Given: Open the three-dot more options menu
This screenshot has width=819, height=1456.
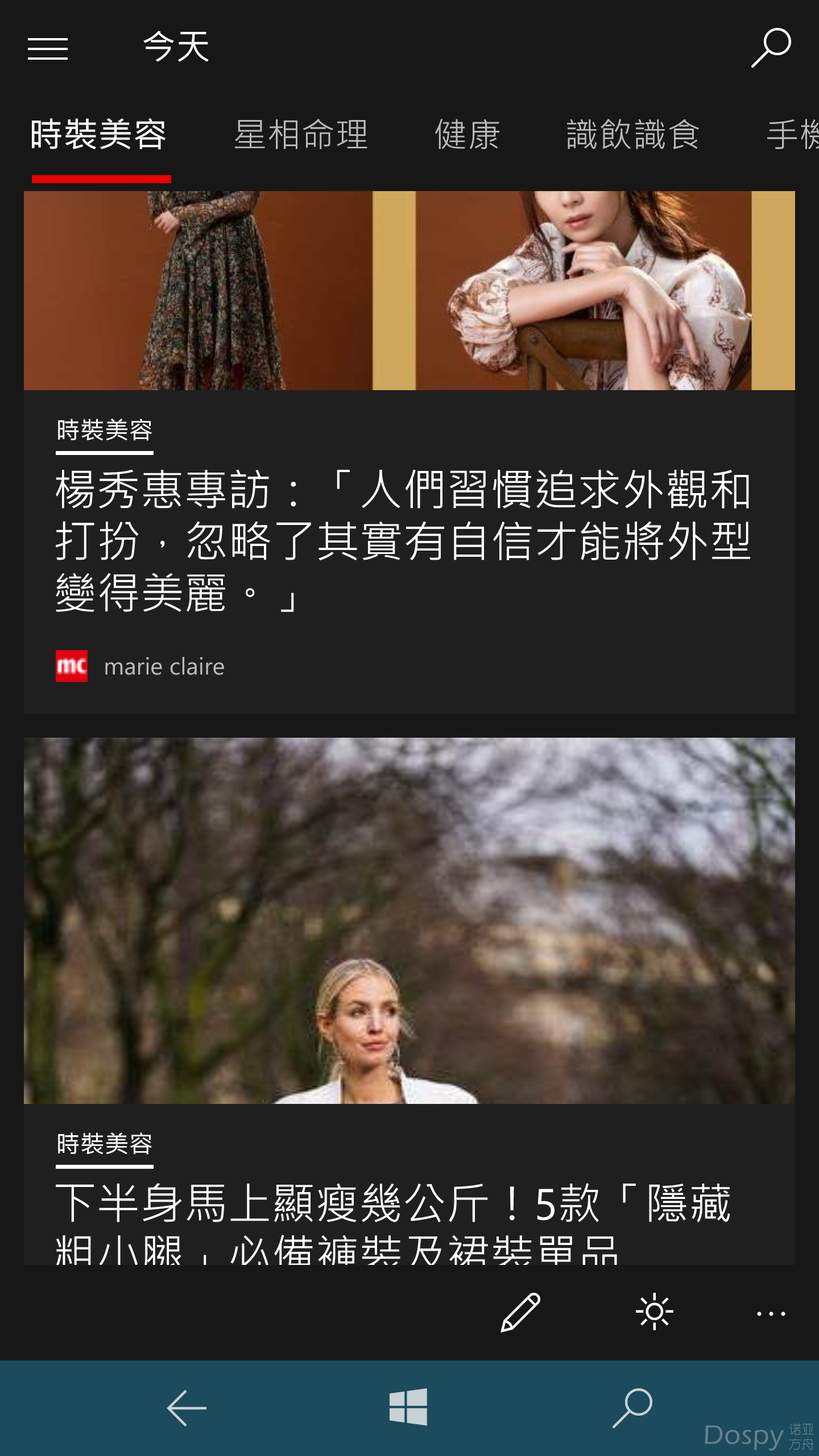Looking at the screenshot, I should tap(771, 1314).
